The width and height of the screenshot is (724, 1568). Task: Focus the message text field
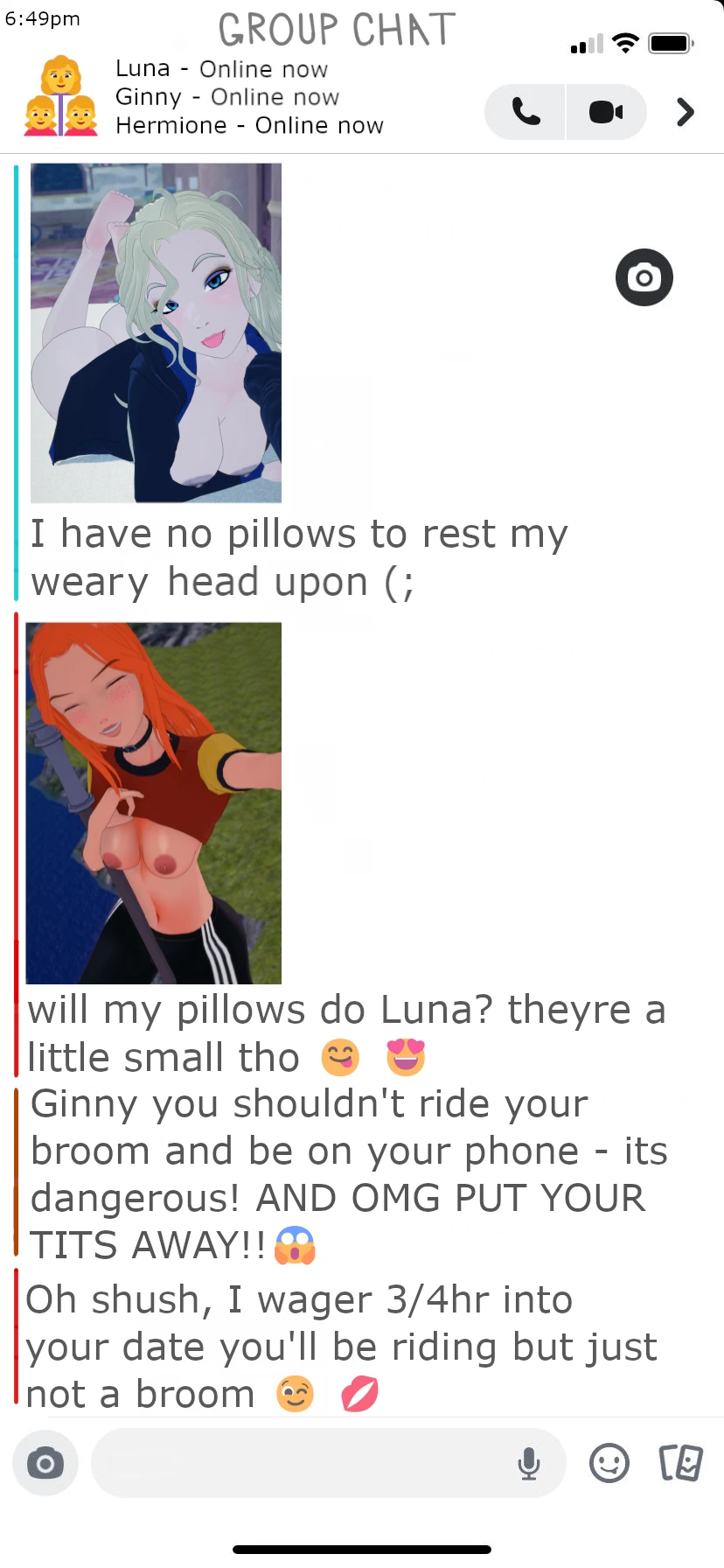pyautogui.click(x=297, y=1463)
